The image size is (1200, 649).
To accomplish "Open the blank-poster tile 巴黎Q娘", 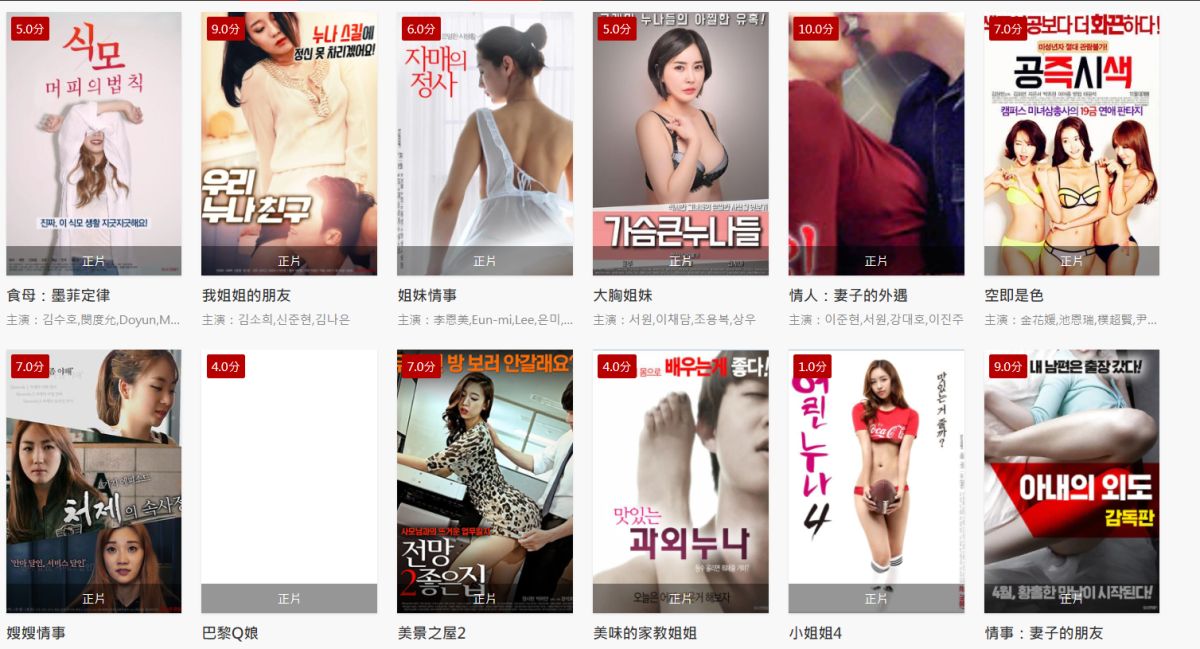I will coord(289,481).
